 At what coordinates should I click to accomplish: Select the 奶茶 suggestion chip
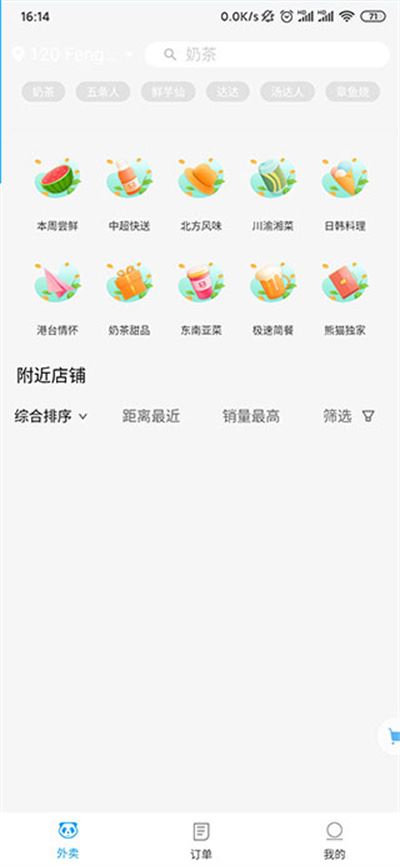click(44, 92)
